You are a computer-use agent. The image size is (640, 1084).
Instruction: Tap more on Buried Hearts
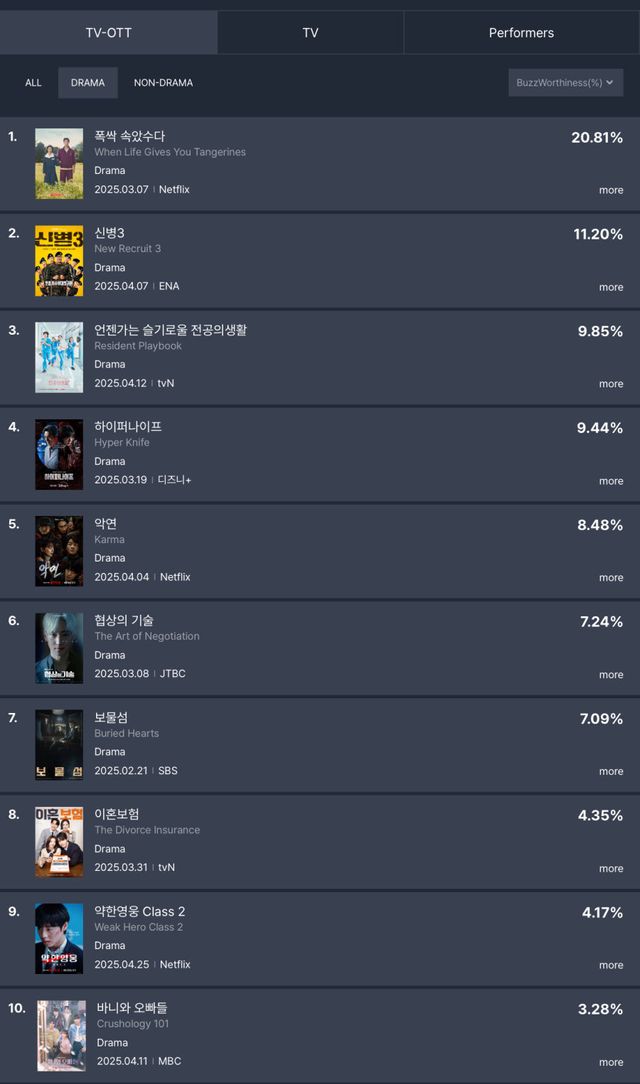click(611, 772)
